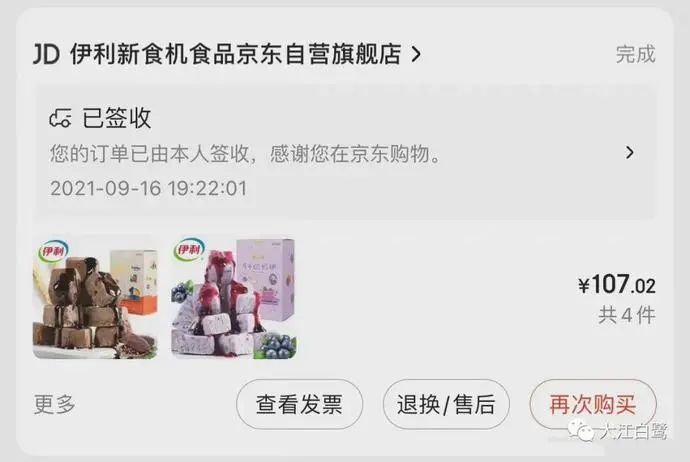Tap 更多 for more order options

[55, 405]
